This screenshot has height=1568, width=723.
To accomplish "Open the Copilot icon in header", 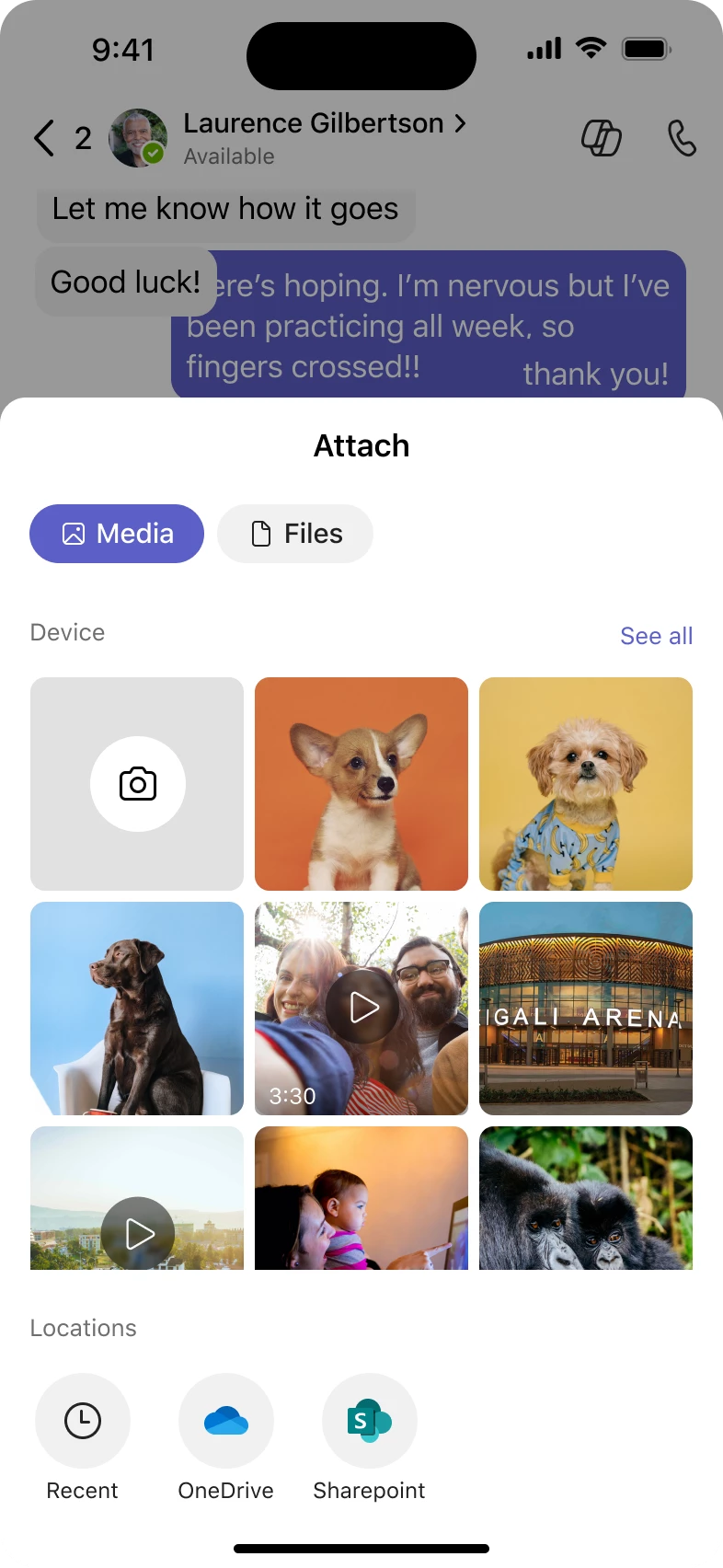I will pos(602,138).
